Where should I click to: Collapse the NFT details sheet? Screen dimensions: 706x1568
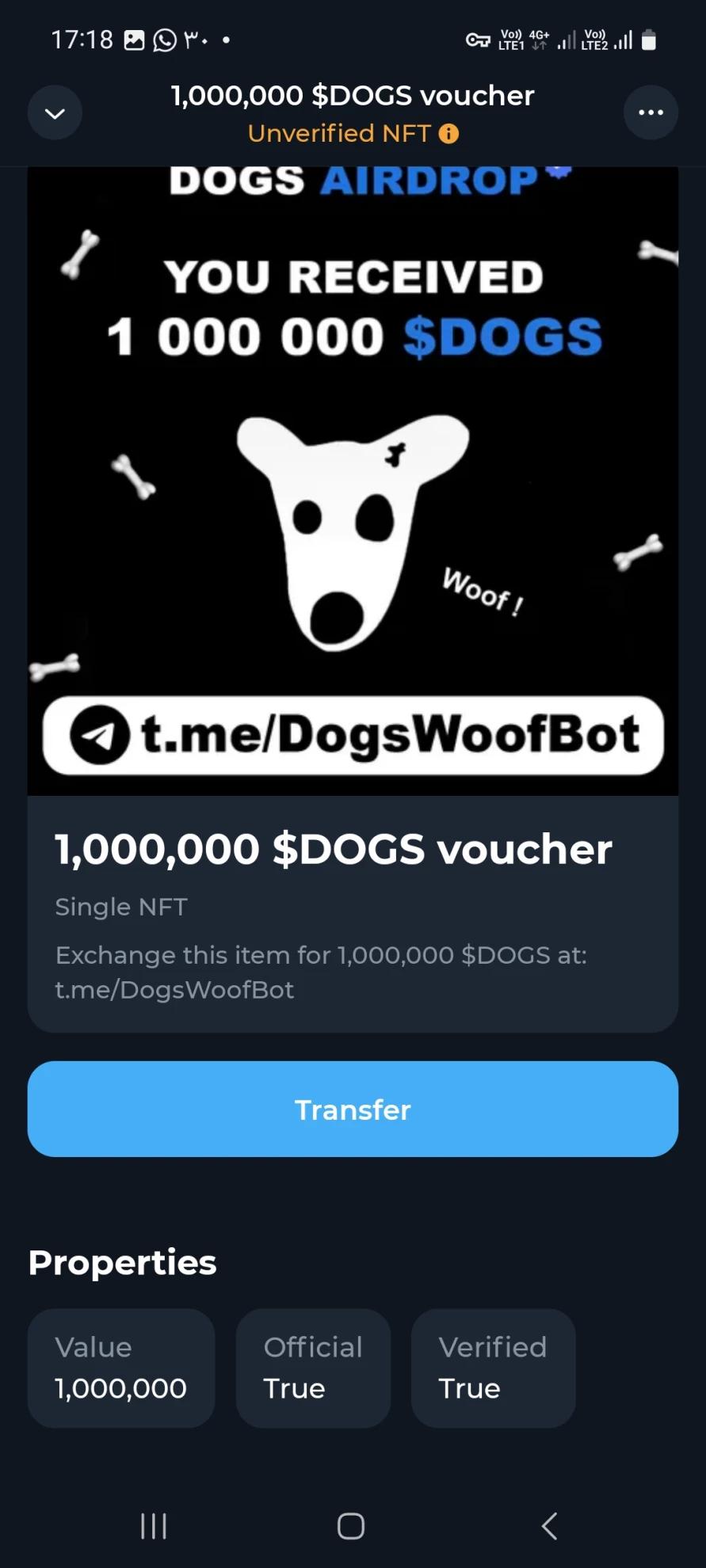click(55, 113)
